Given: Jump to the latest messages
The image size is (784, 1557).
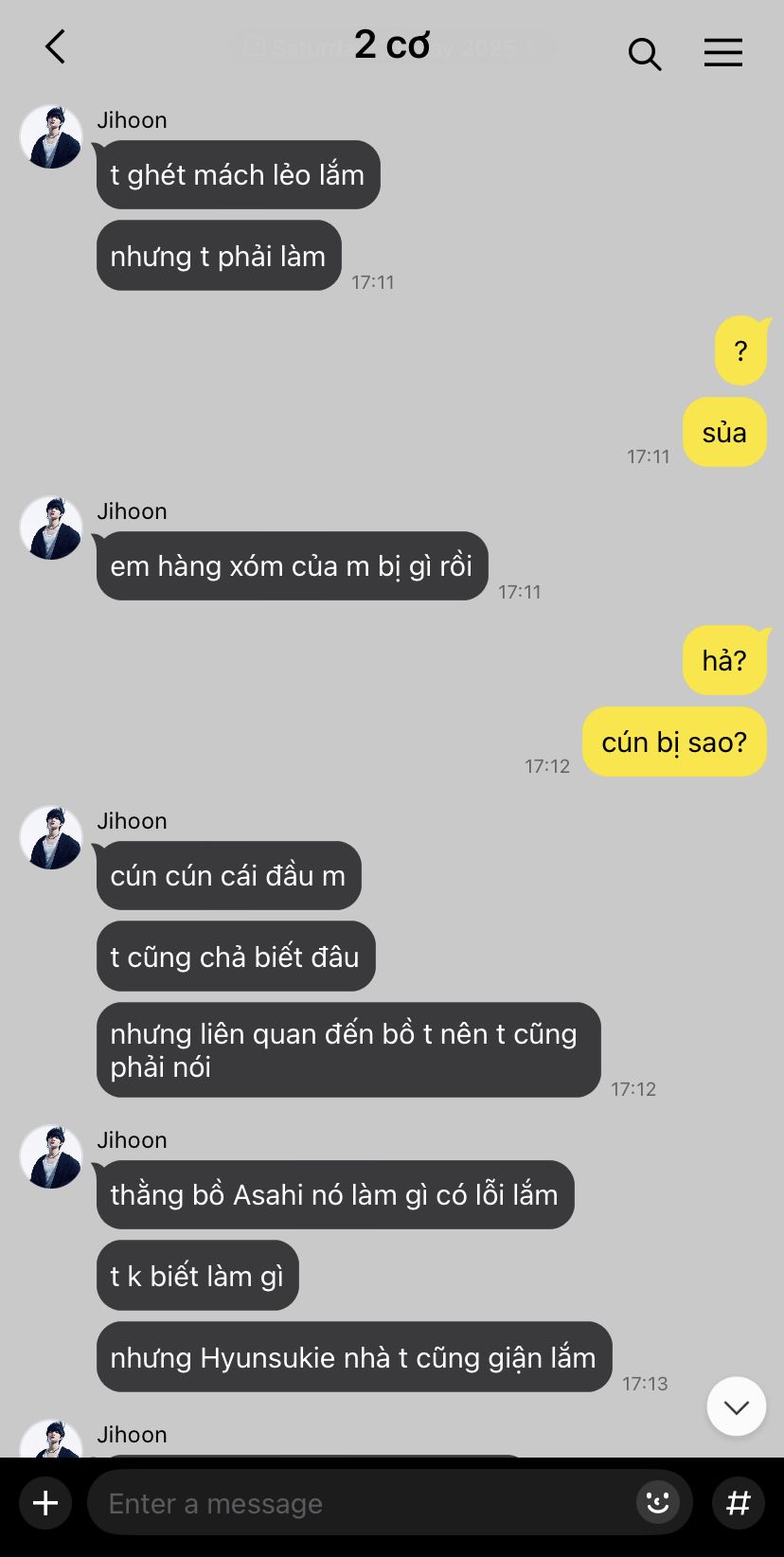Looking at the screenshot, I should coord(737,1406).
